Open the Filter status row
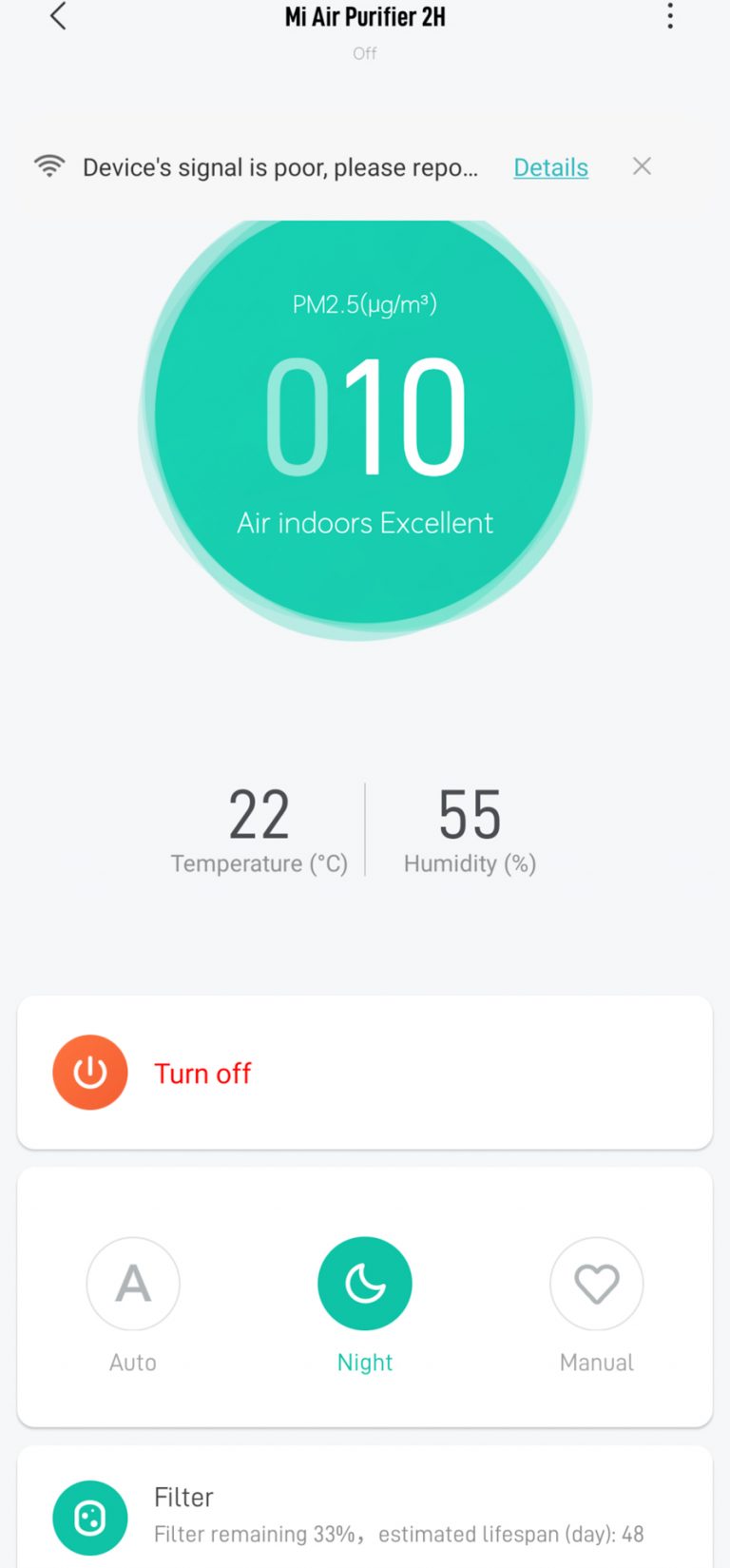Image resolution: width=730 pixels, height=1568 pixels. [x=365, y=1515]
